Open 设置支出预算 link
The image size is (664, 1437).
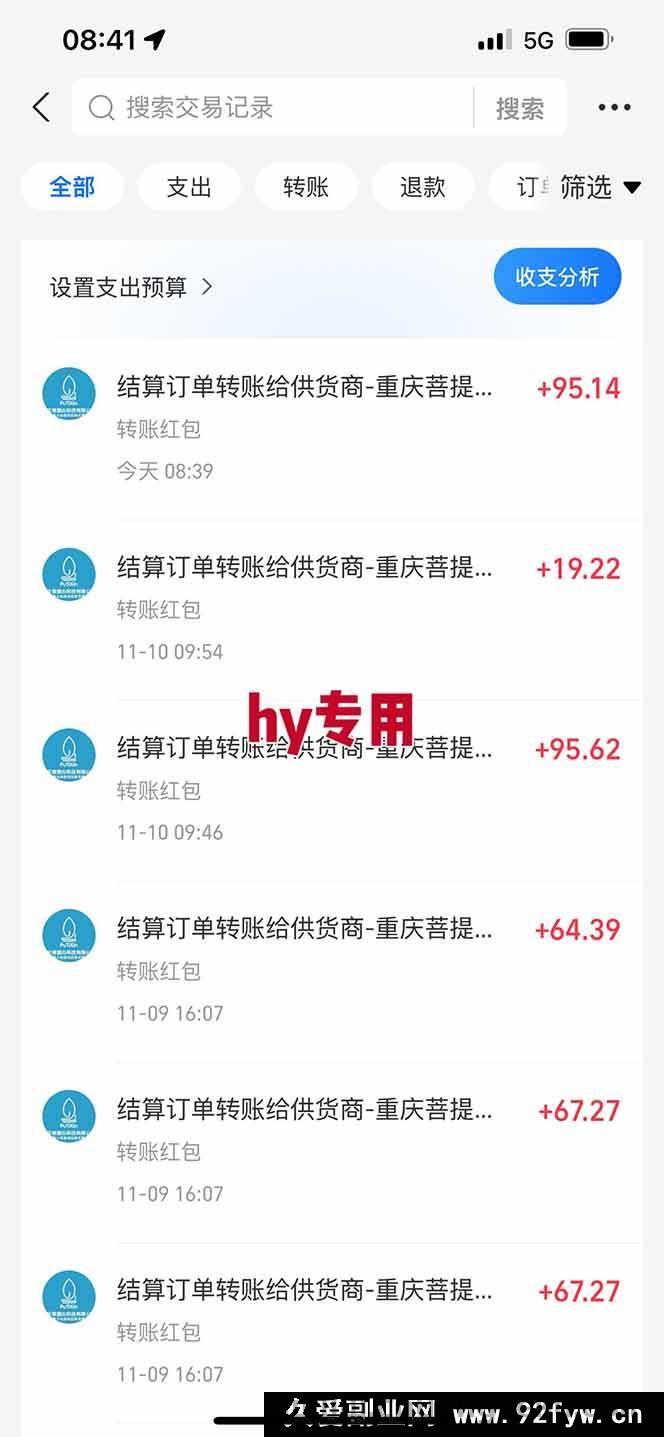(x=132, y=287)
